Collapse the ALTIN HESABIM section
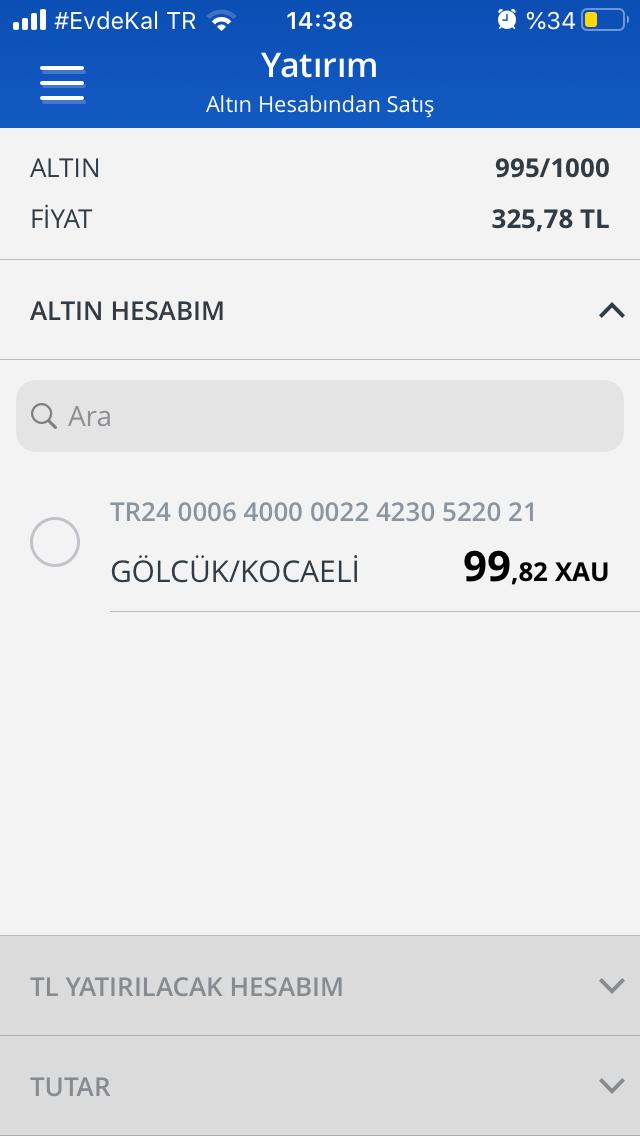This screenshot has height=1136, width=640. (320, 310)
